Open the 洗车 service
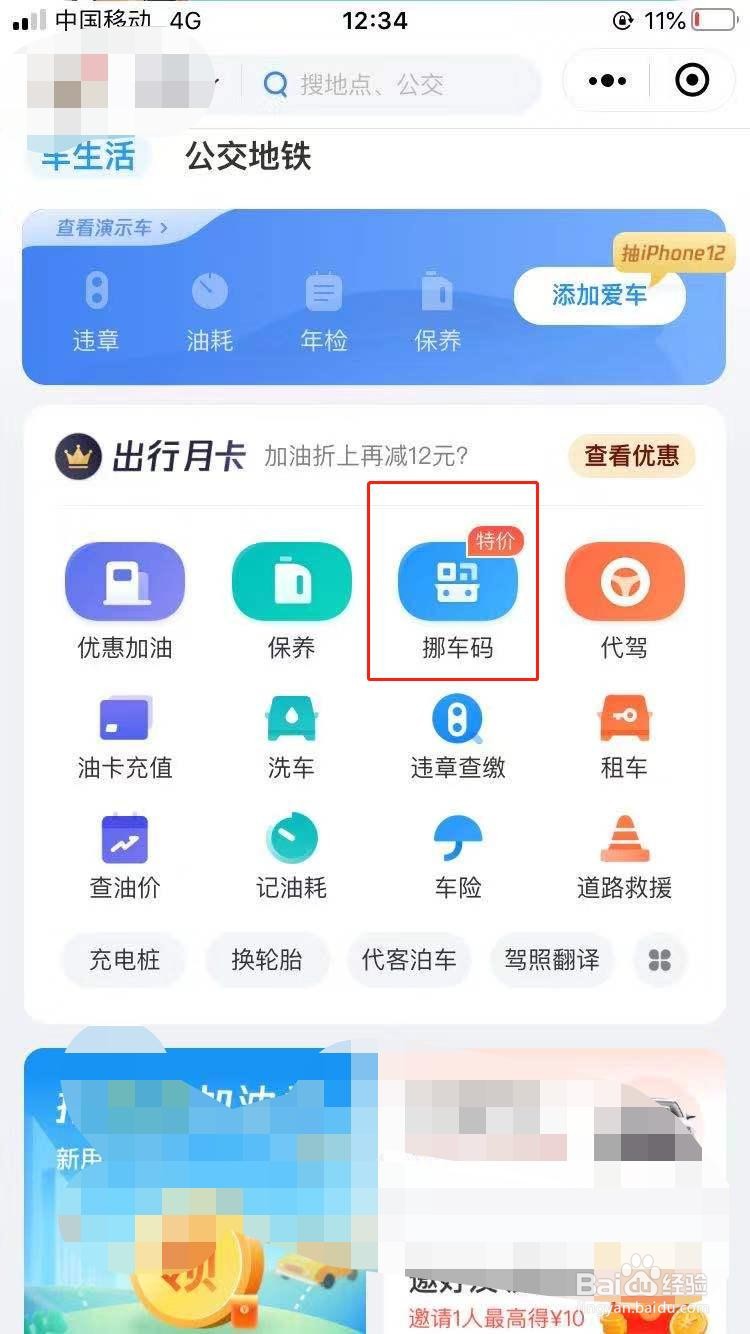 (x=291, y=738)
